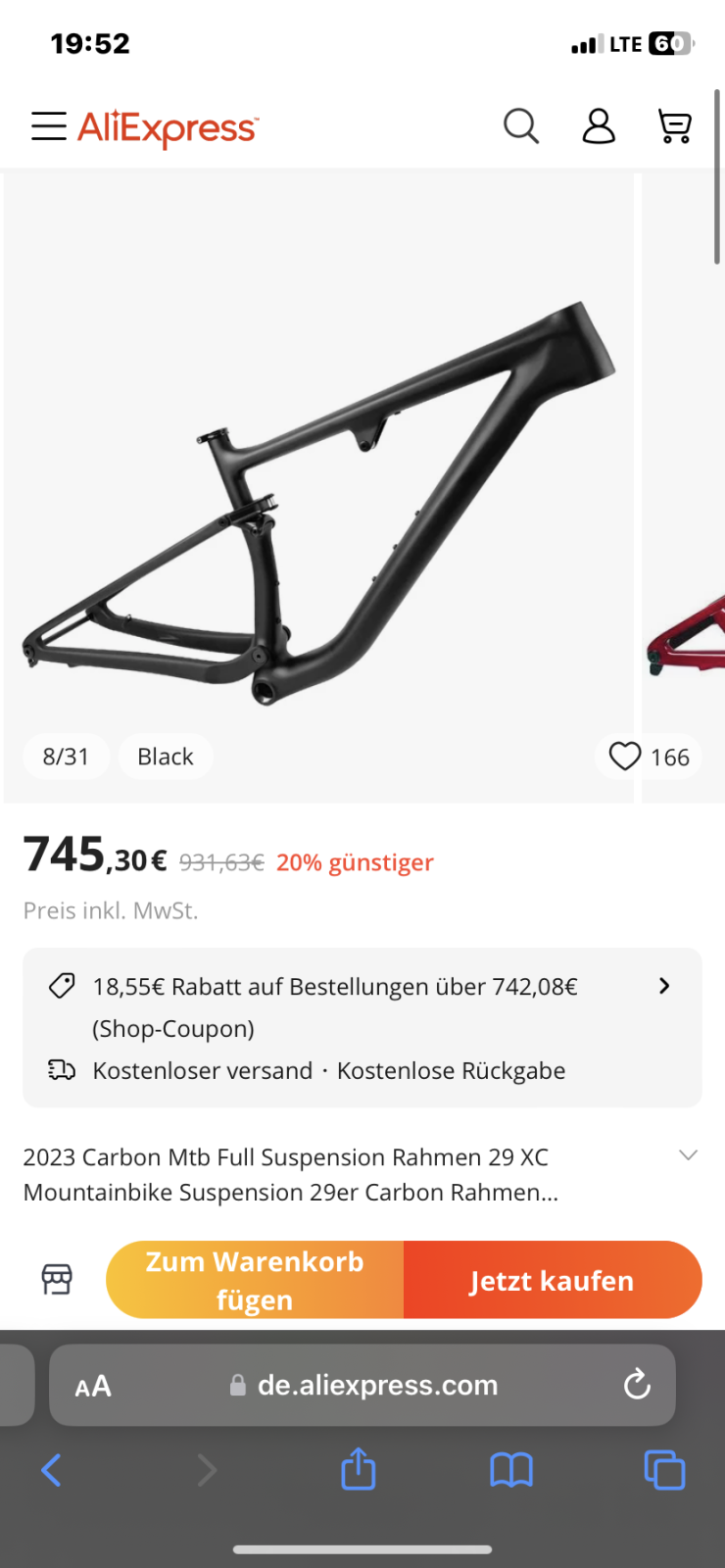Tap Zum Warenkorb fügen button
This screenshot has width=725, height=1568.
pos(255,1280)
